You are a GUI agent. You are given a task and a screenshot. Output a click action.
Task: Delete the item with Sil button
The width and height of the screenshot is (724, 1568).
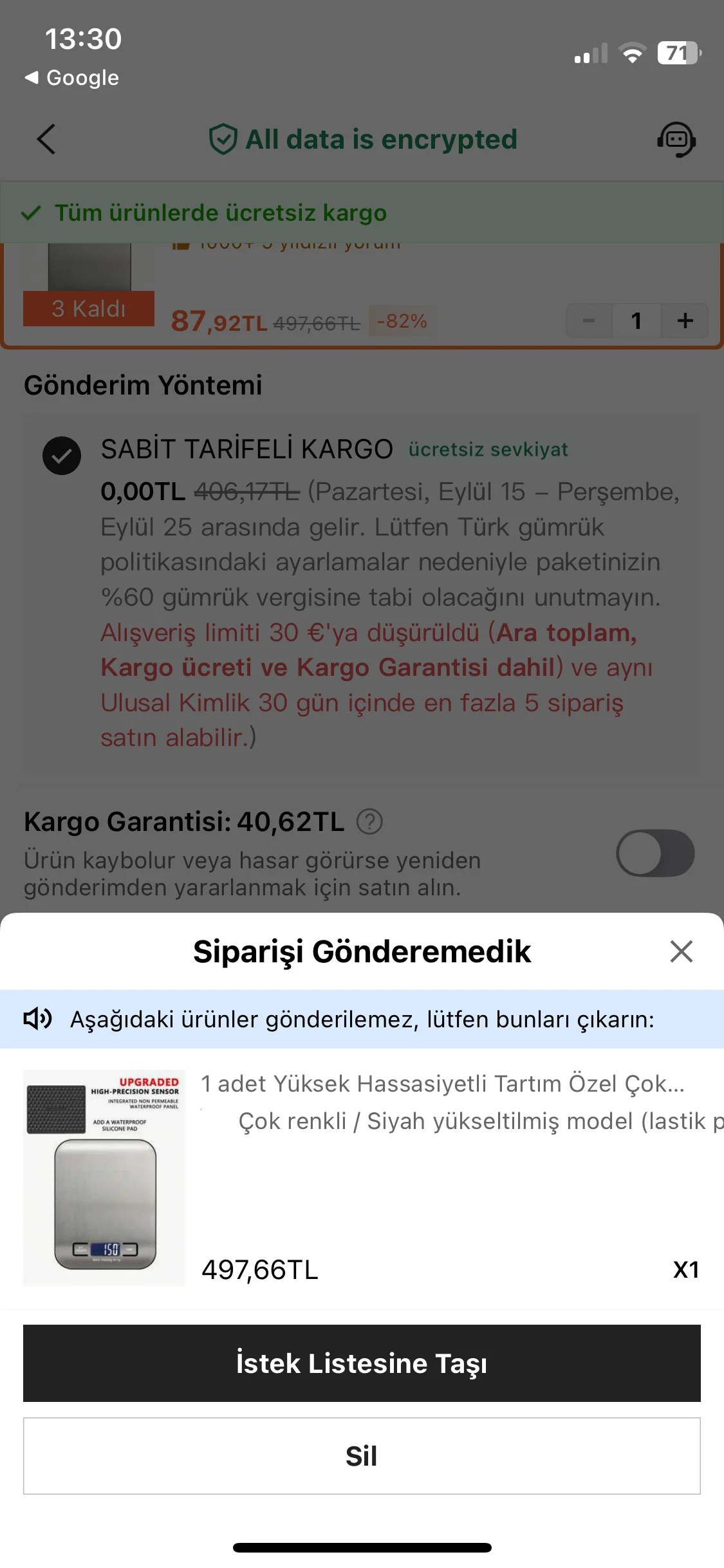click(x=362, y=1456)
